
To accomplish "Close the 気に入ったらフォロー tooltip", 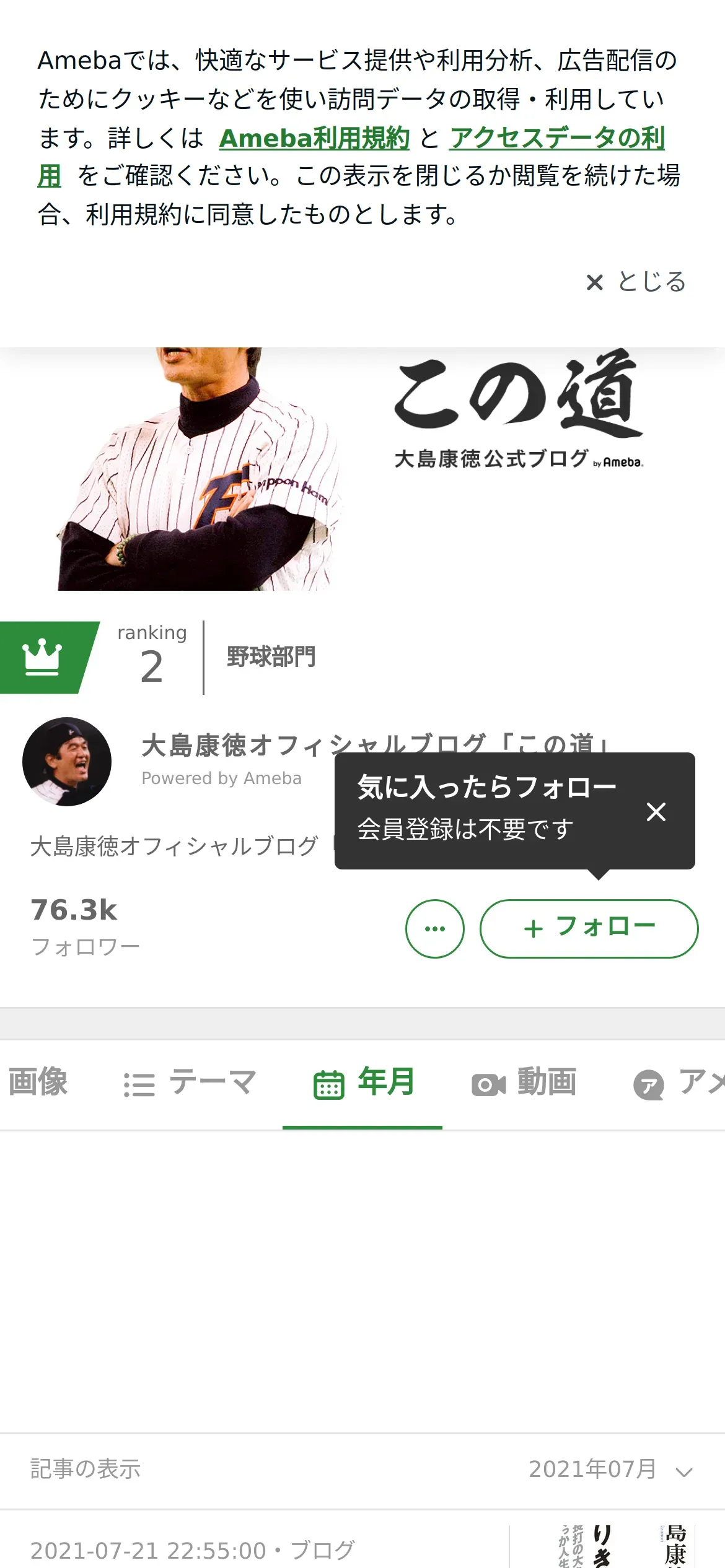I will click(656, 811).
